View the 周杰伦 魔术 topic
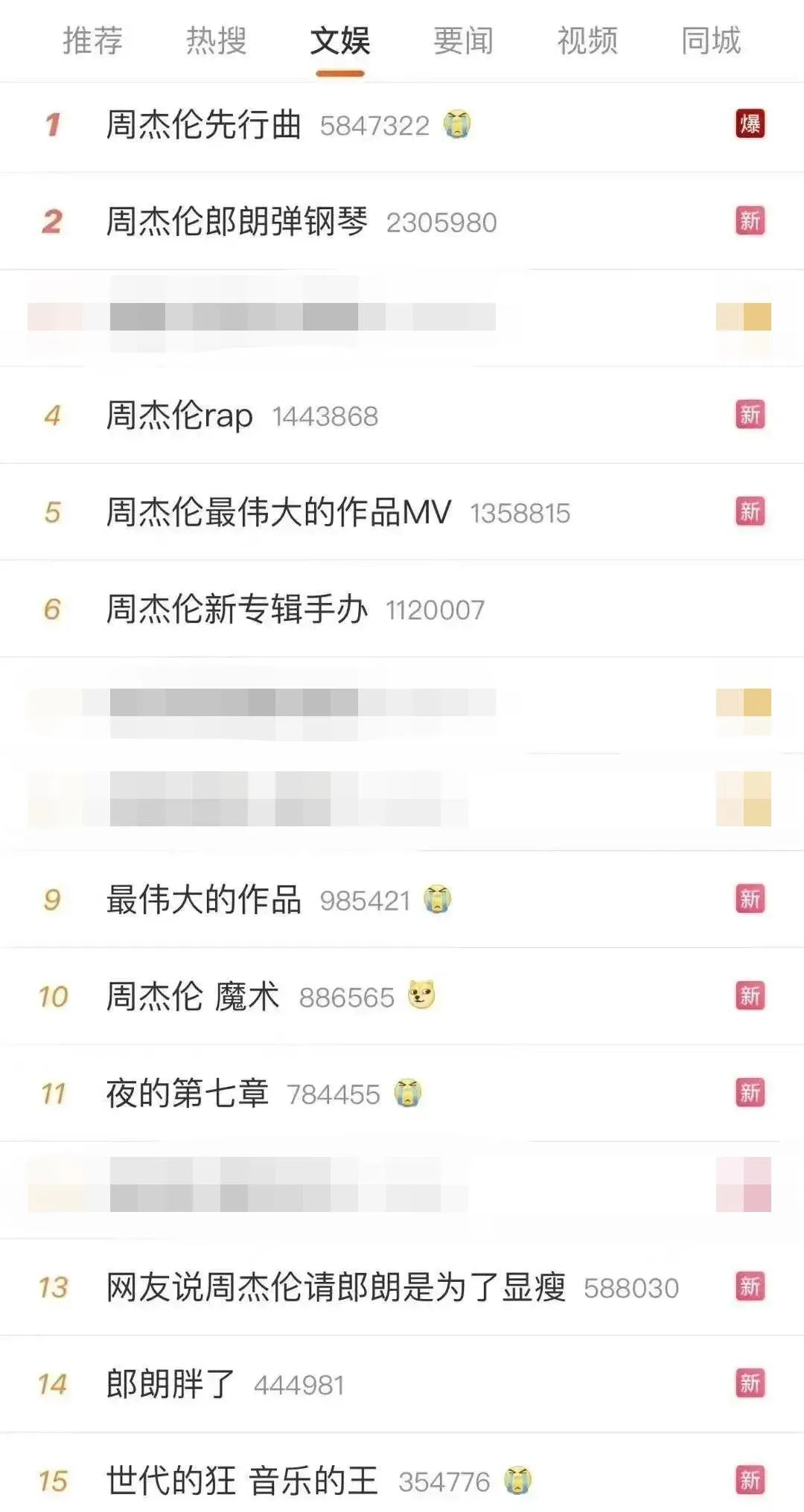Screen dimensions: 804x1512 192,996
